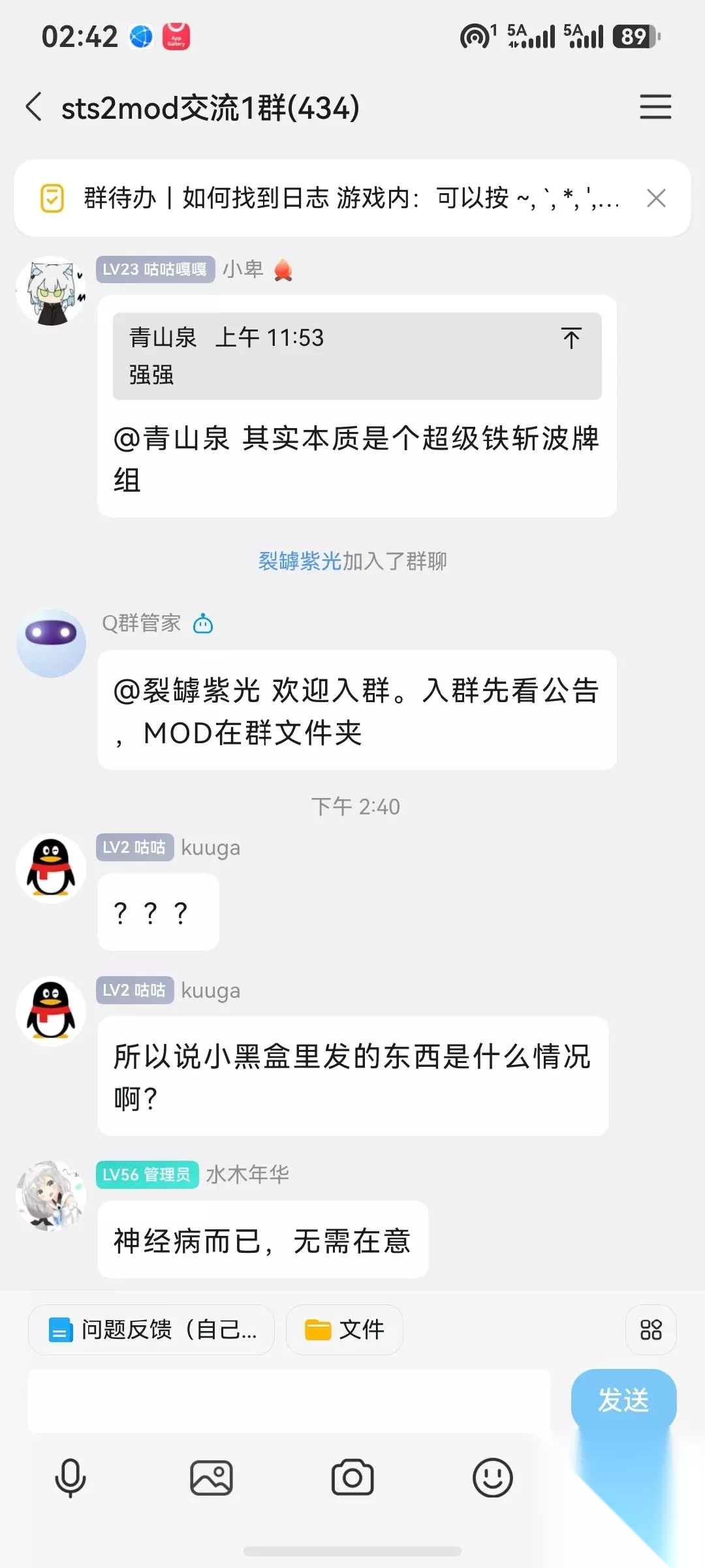Viewport: 705px width, 1568px height.
Task: Go back from the sts2mod group chat
Action: [x=34, y=107]
